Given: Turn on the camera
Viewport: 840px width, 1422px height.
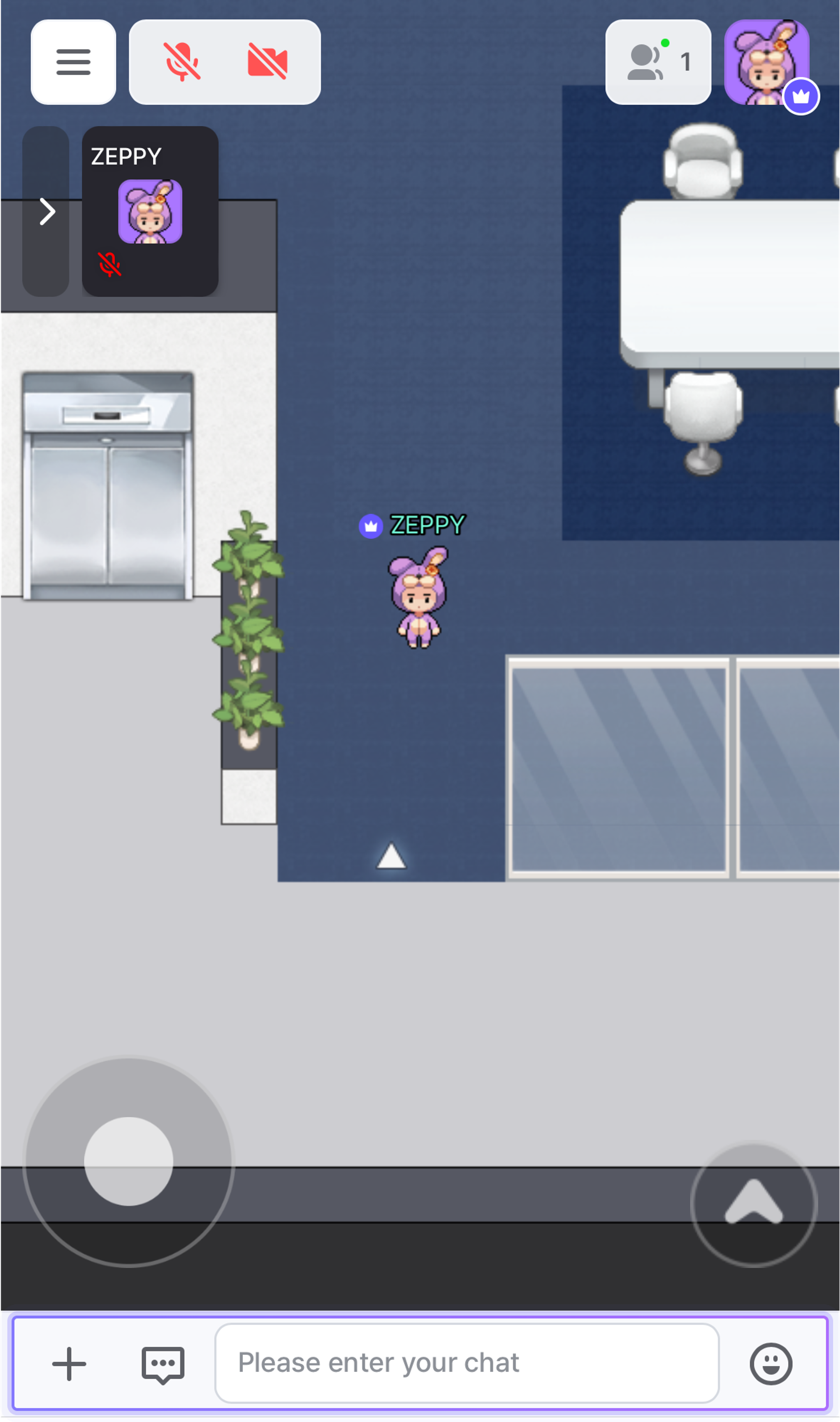Looking at the screenshot, I should tap(267, 62).
